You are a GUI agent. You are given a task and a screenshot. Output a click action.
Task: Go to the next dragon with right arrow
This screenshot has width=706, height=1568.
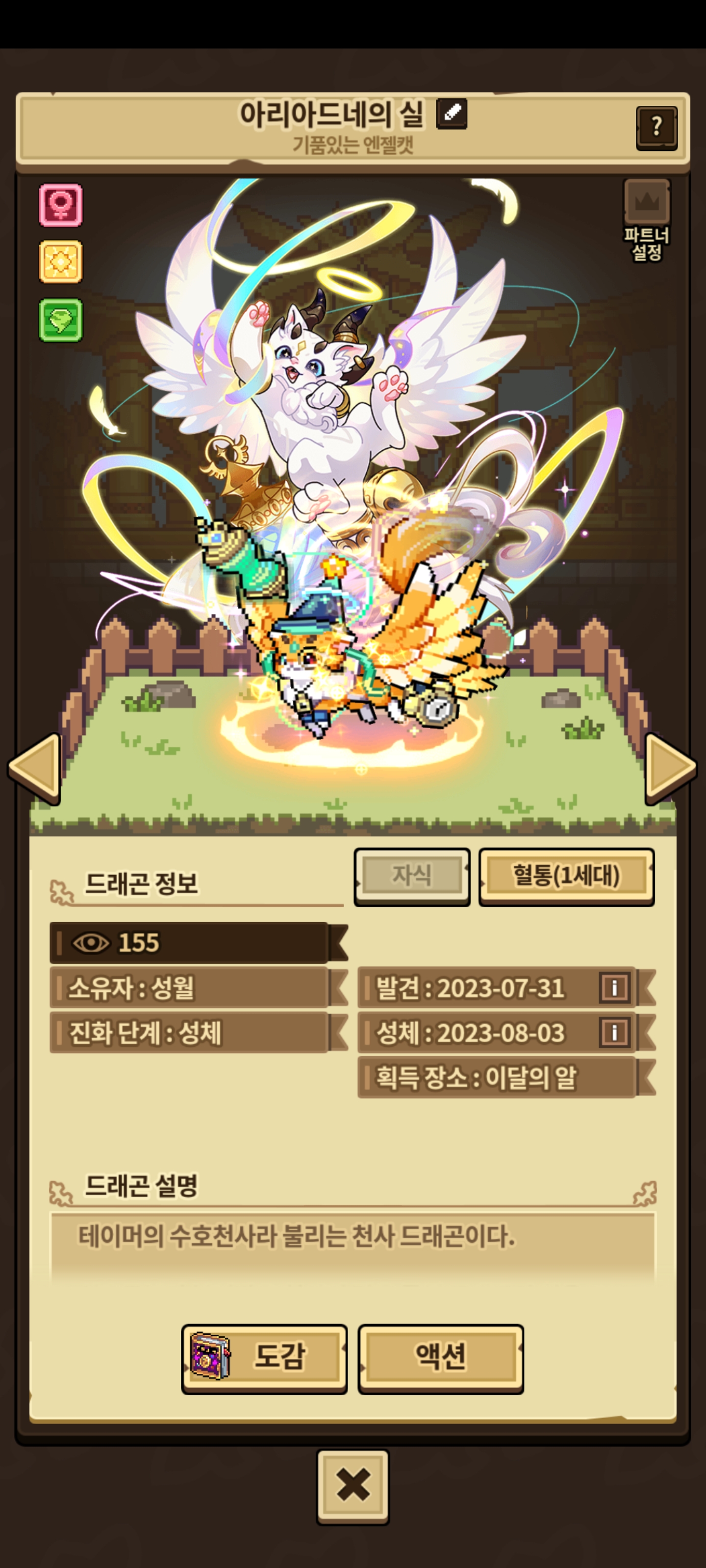pos(669,768)
